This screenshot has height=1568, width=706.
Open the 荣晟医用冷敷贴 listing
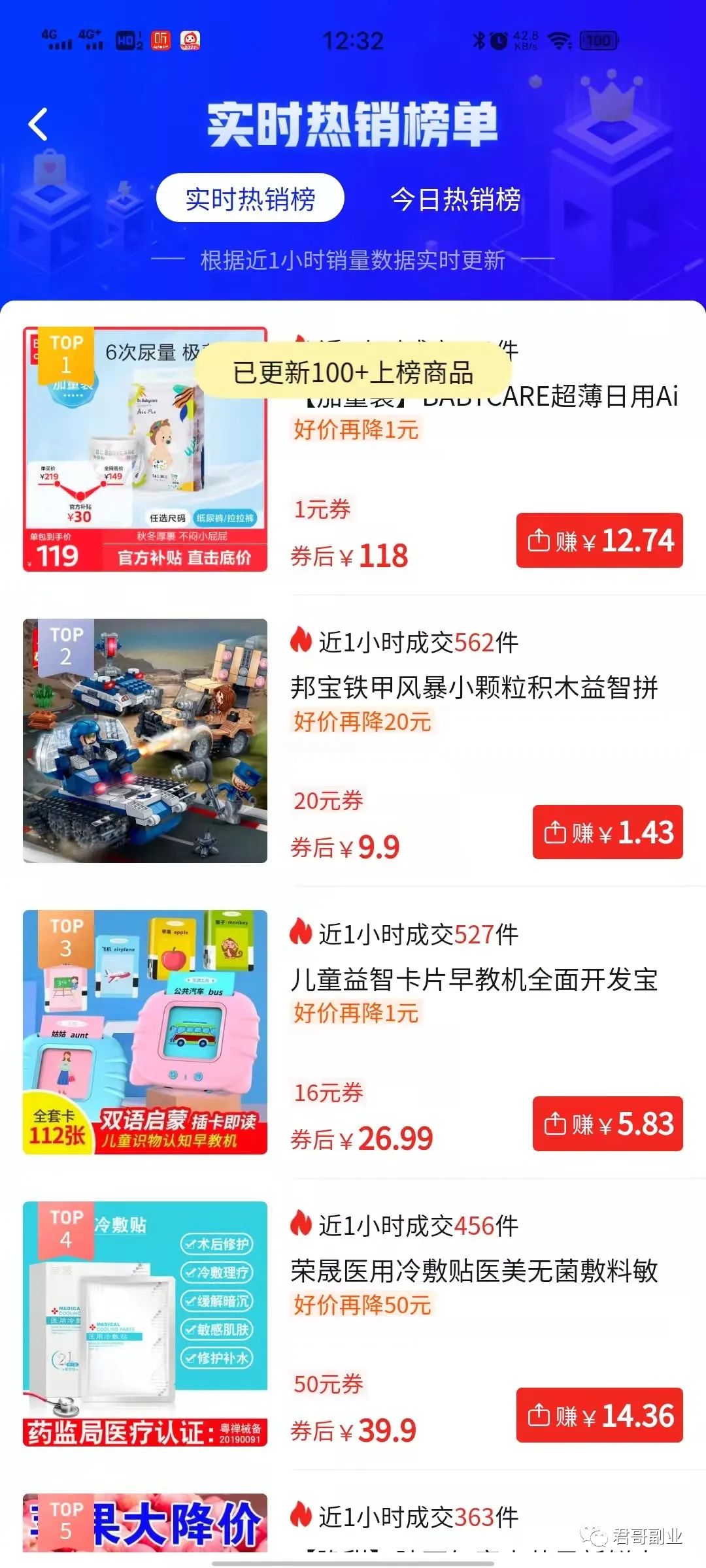(474, 1271)
